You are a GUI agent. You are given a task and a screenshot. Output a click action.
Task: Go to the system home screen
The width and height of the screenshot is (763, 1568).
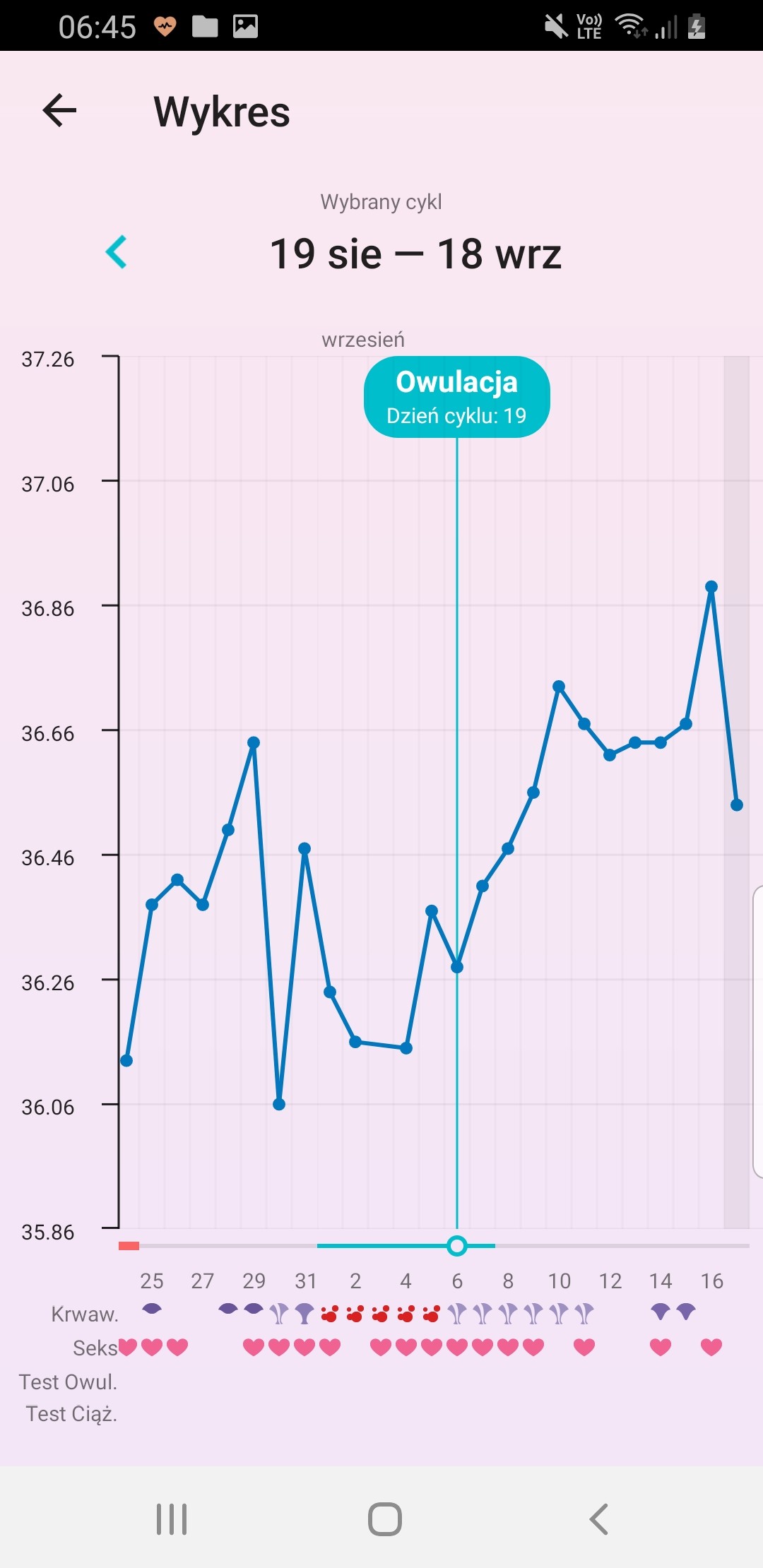click(385, 1519)
